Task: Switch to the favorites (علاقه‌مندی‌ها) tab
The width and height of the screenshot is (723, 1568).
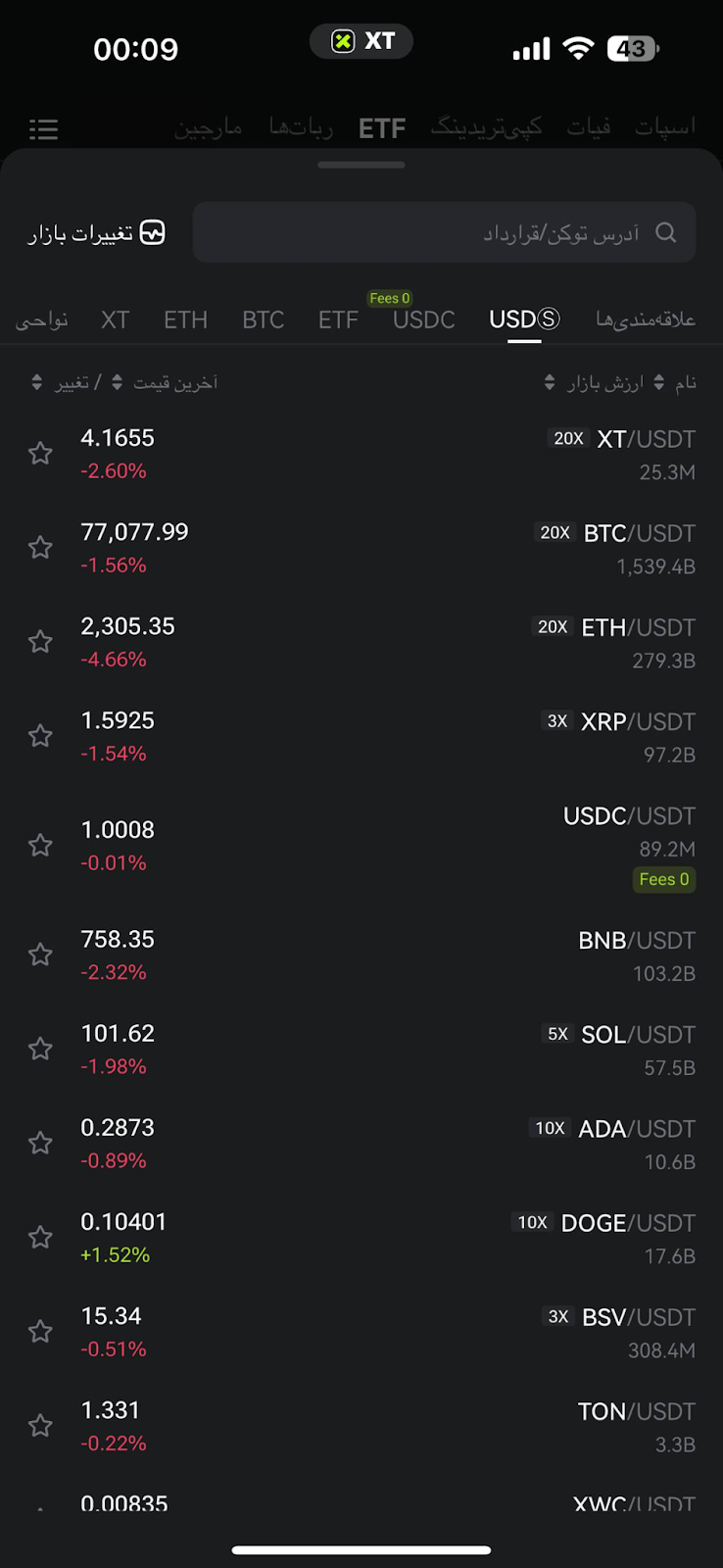Action: click(645, 319)
